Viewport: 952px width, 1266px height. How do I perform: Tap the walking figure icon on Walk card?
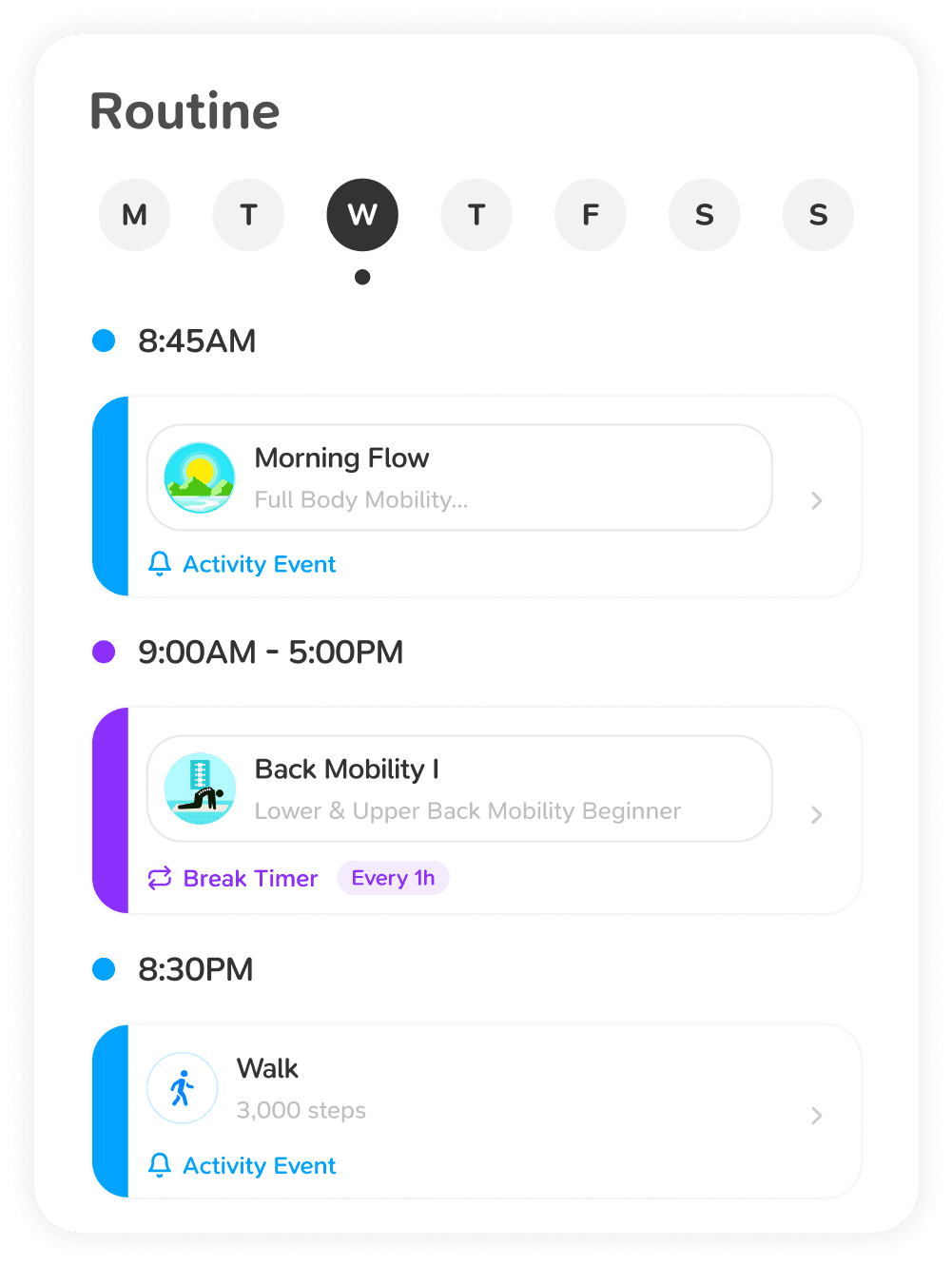pyautogui.click(x=182, y=1087)
